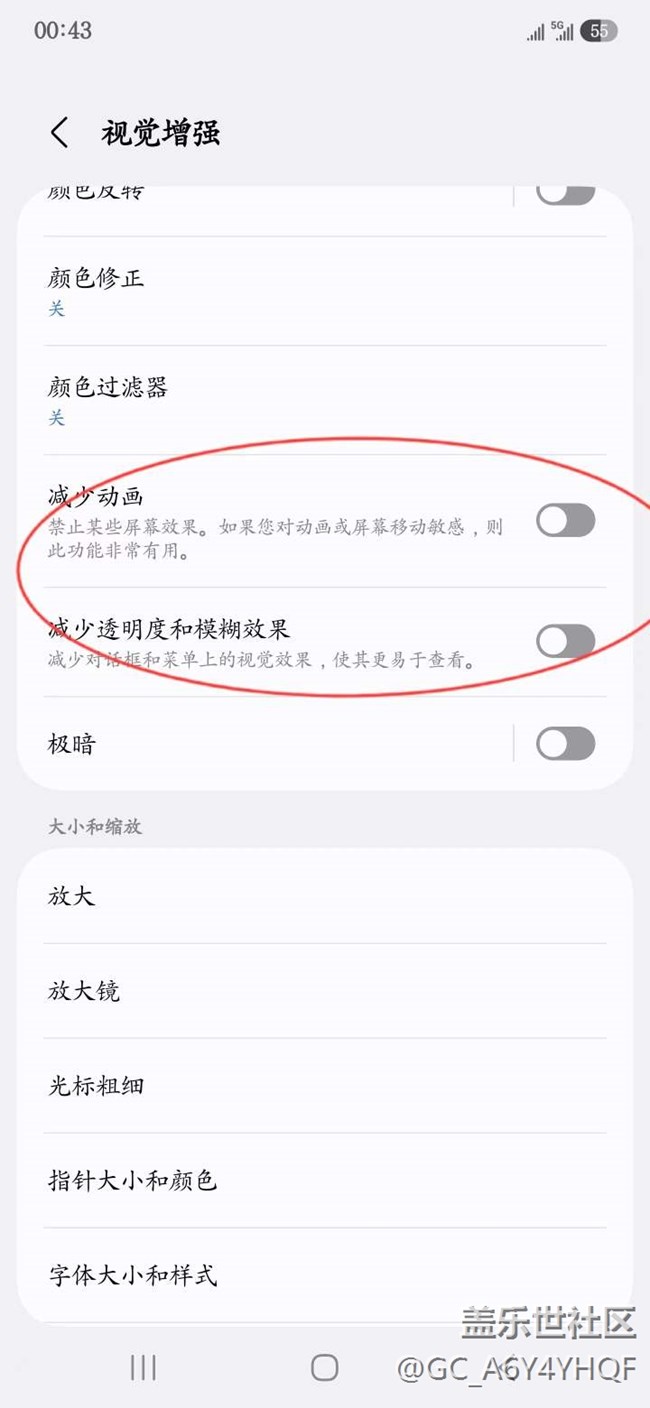Open 颜色修正 settings

300,290
